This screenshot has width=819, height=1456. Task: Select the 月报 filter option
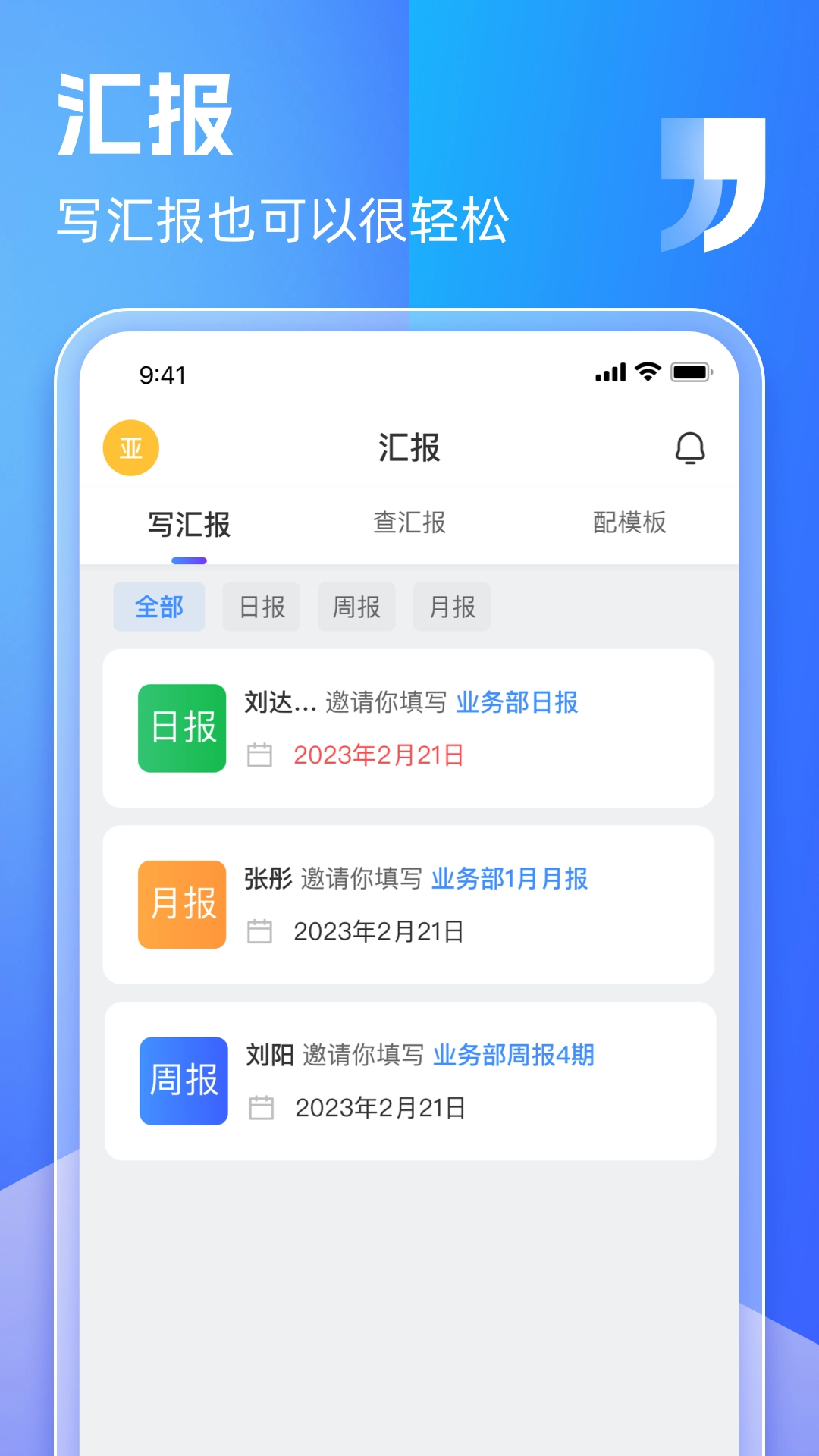point(451,606)
